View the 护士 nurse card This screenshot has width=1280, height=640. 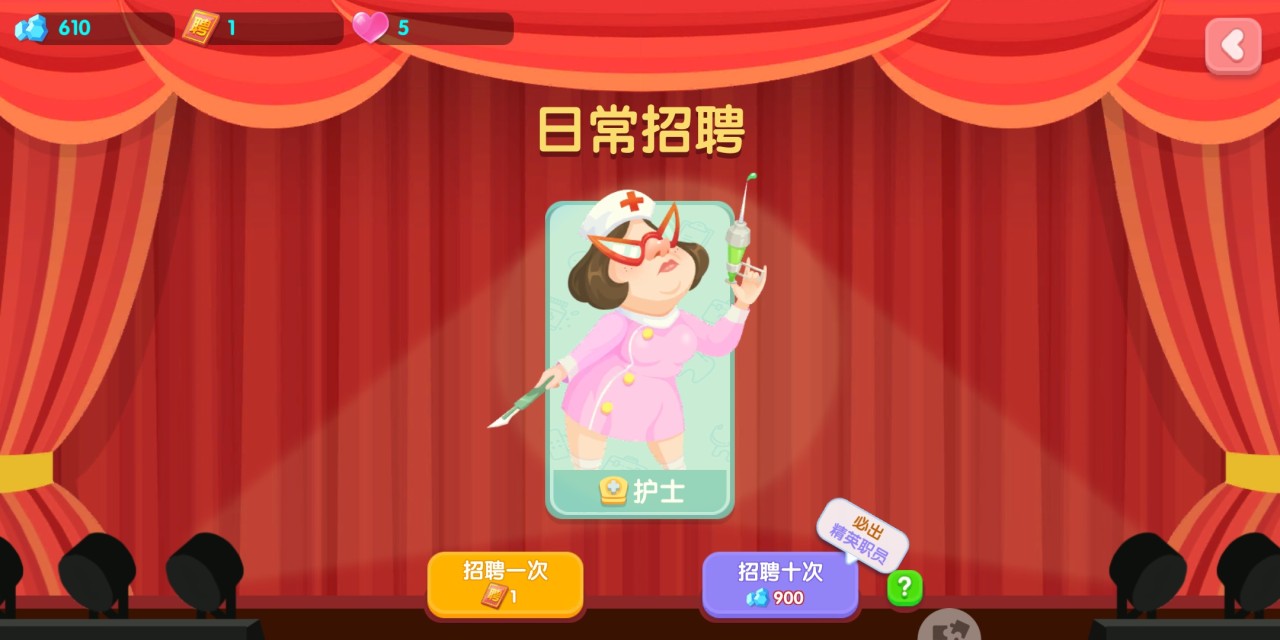[x=640, y=360]
